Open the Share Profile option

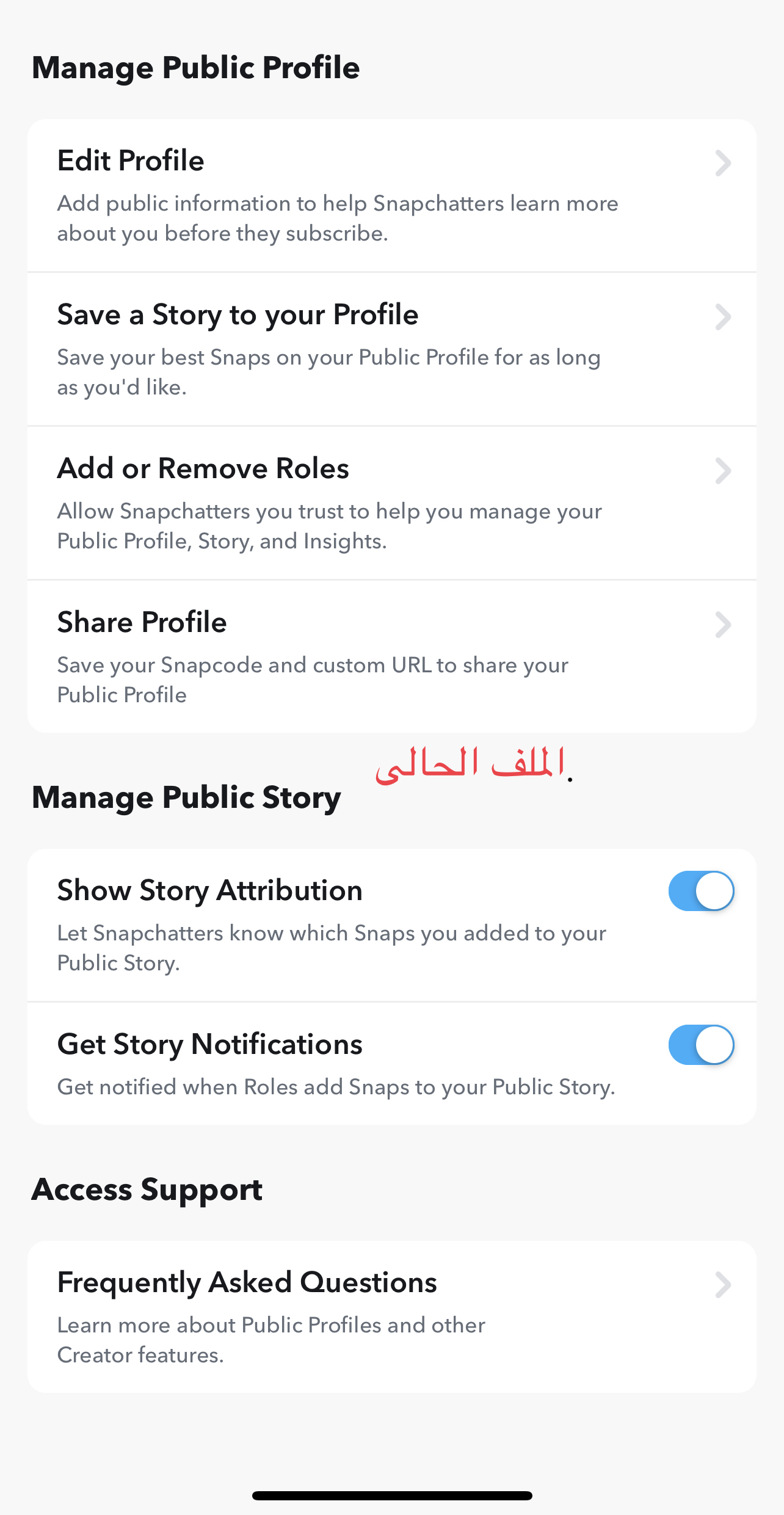(391, 657)
